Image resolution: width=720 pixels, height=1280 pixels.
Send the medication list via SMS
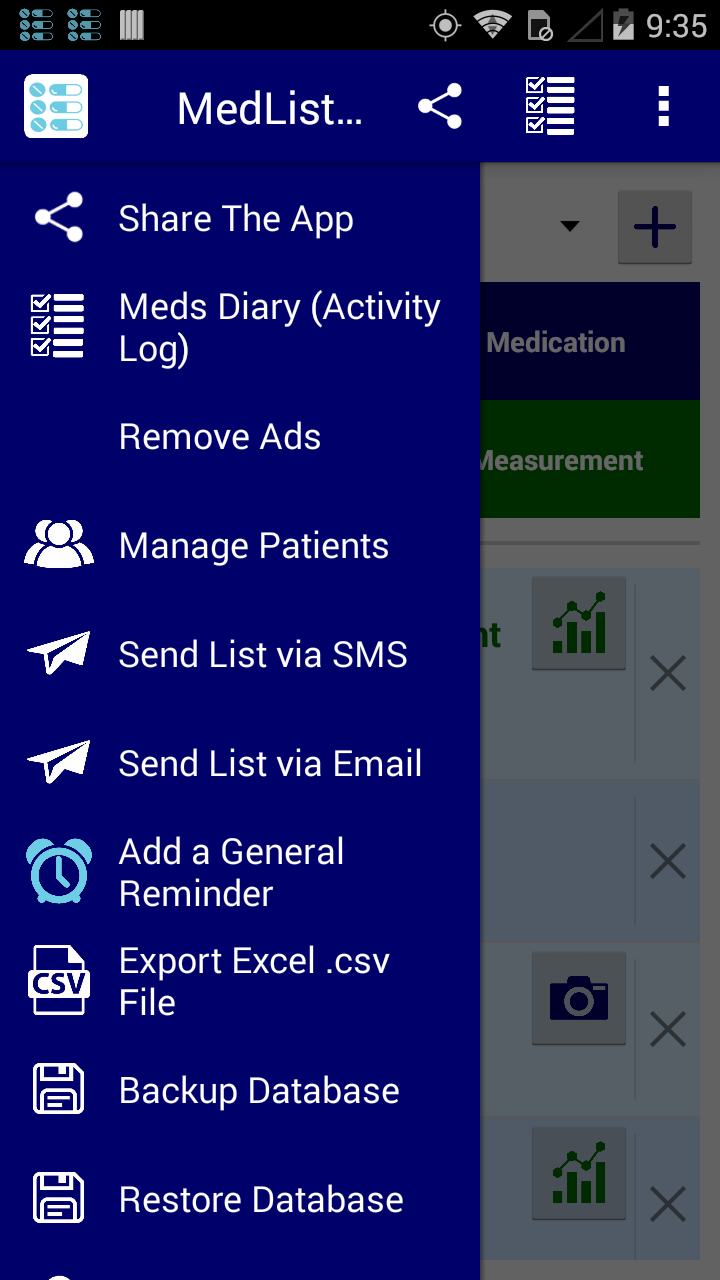coord(263,653)
